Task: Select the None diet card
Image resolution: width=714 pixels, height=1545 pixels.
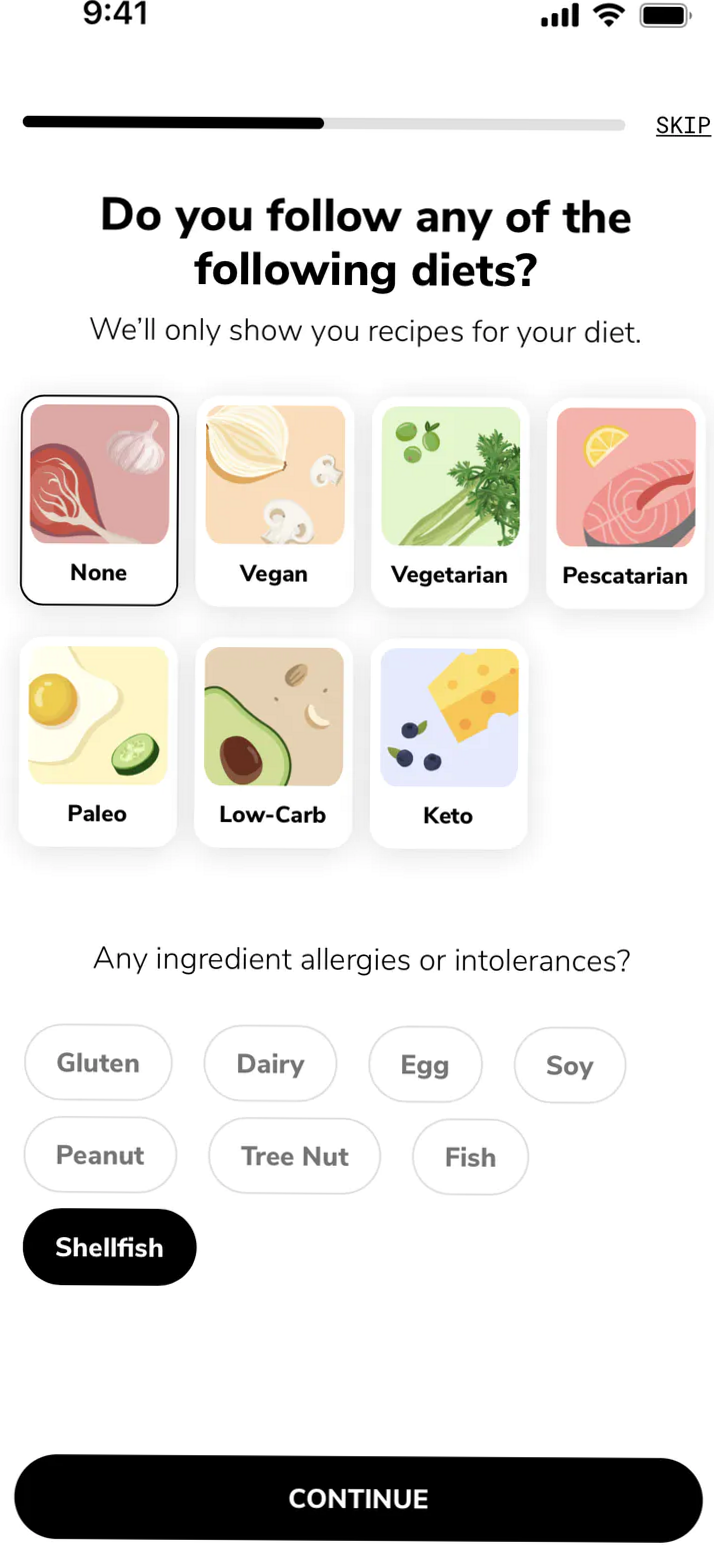Action: pos(99,500)
